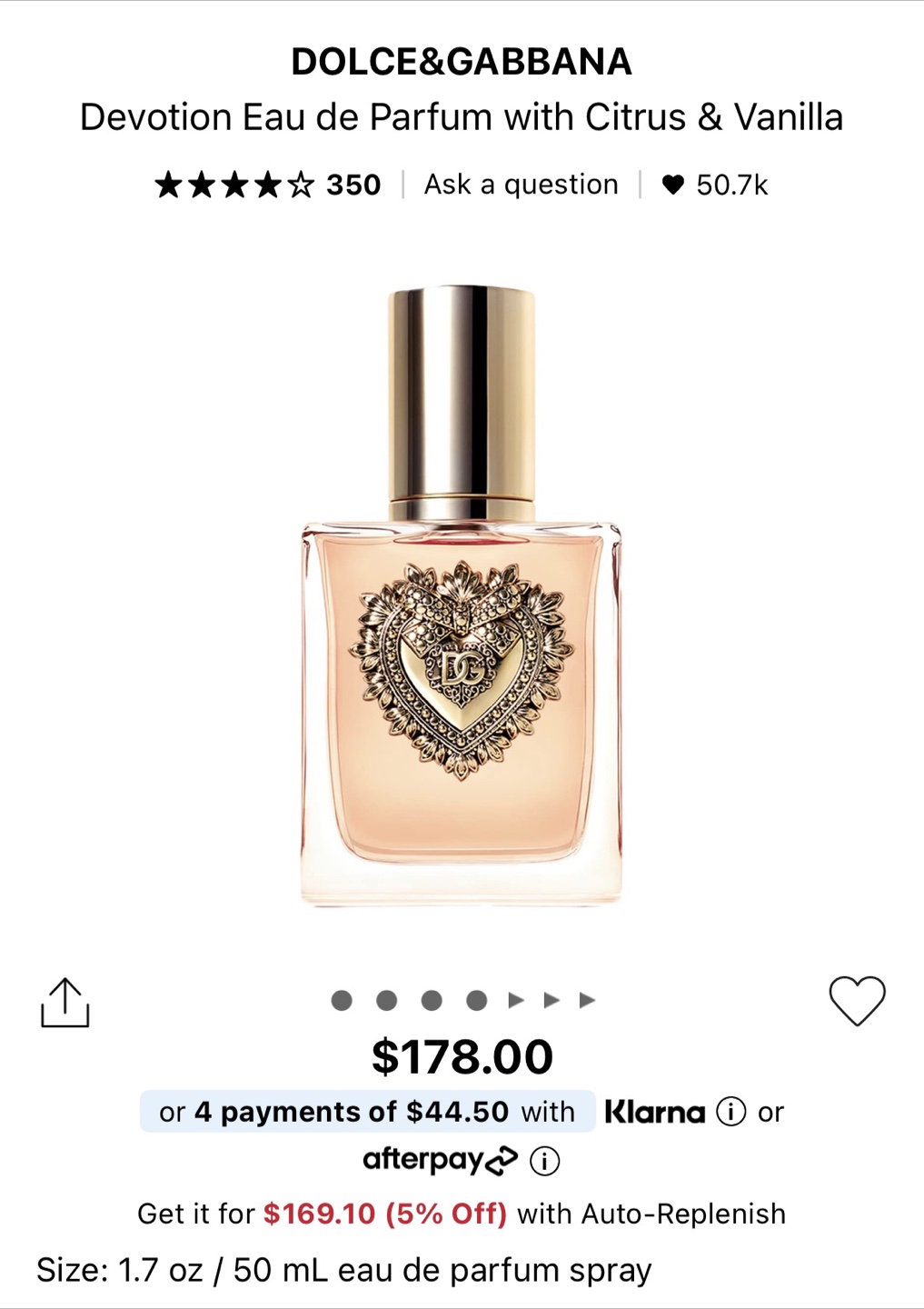Open Klarna payment info icon
924x1309 pixels.
pyautogui.click(x=730, y=1112)
